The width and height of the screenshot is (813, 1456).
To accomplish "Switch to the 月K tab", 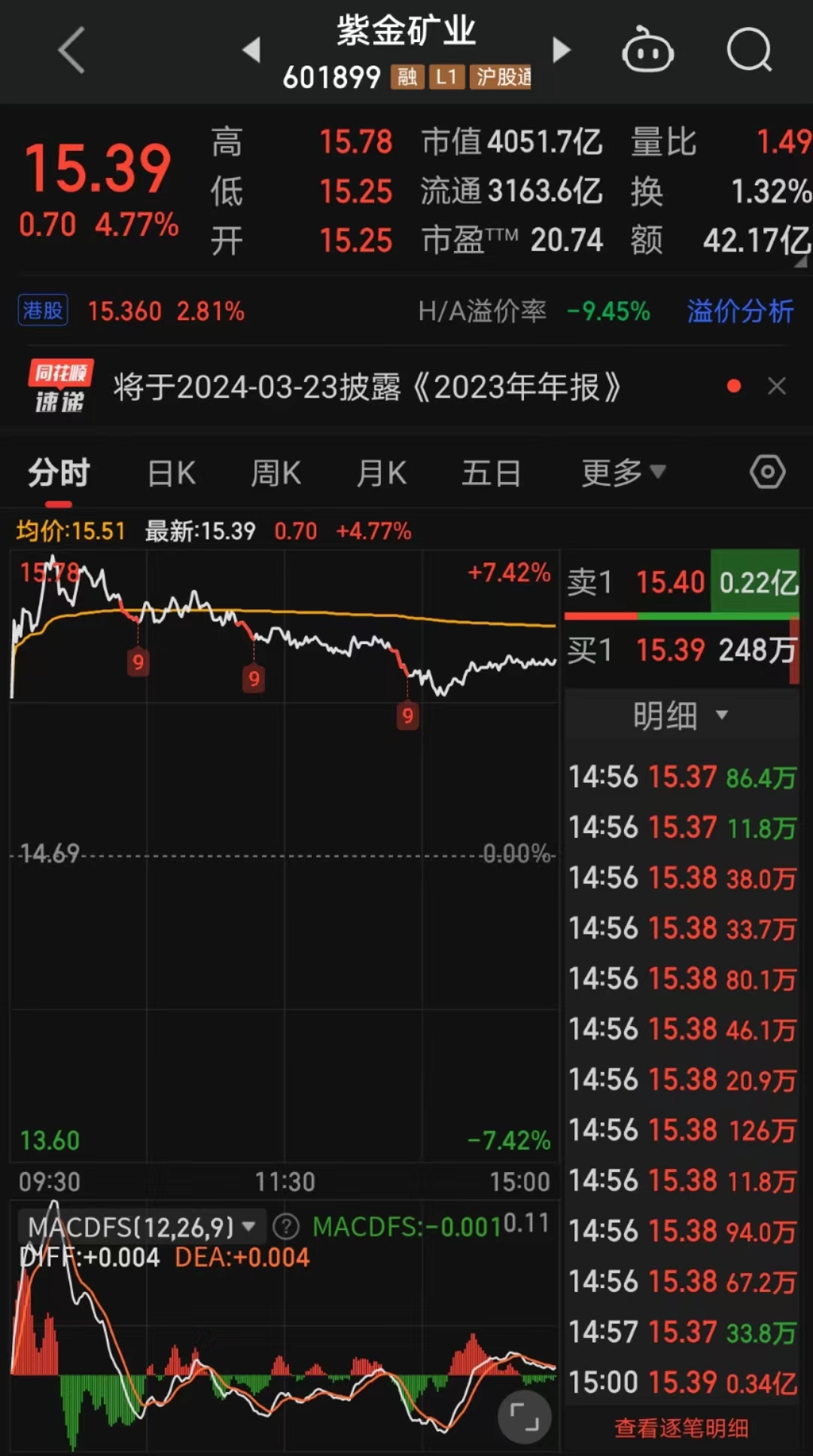I will click(x=381, y=474).
